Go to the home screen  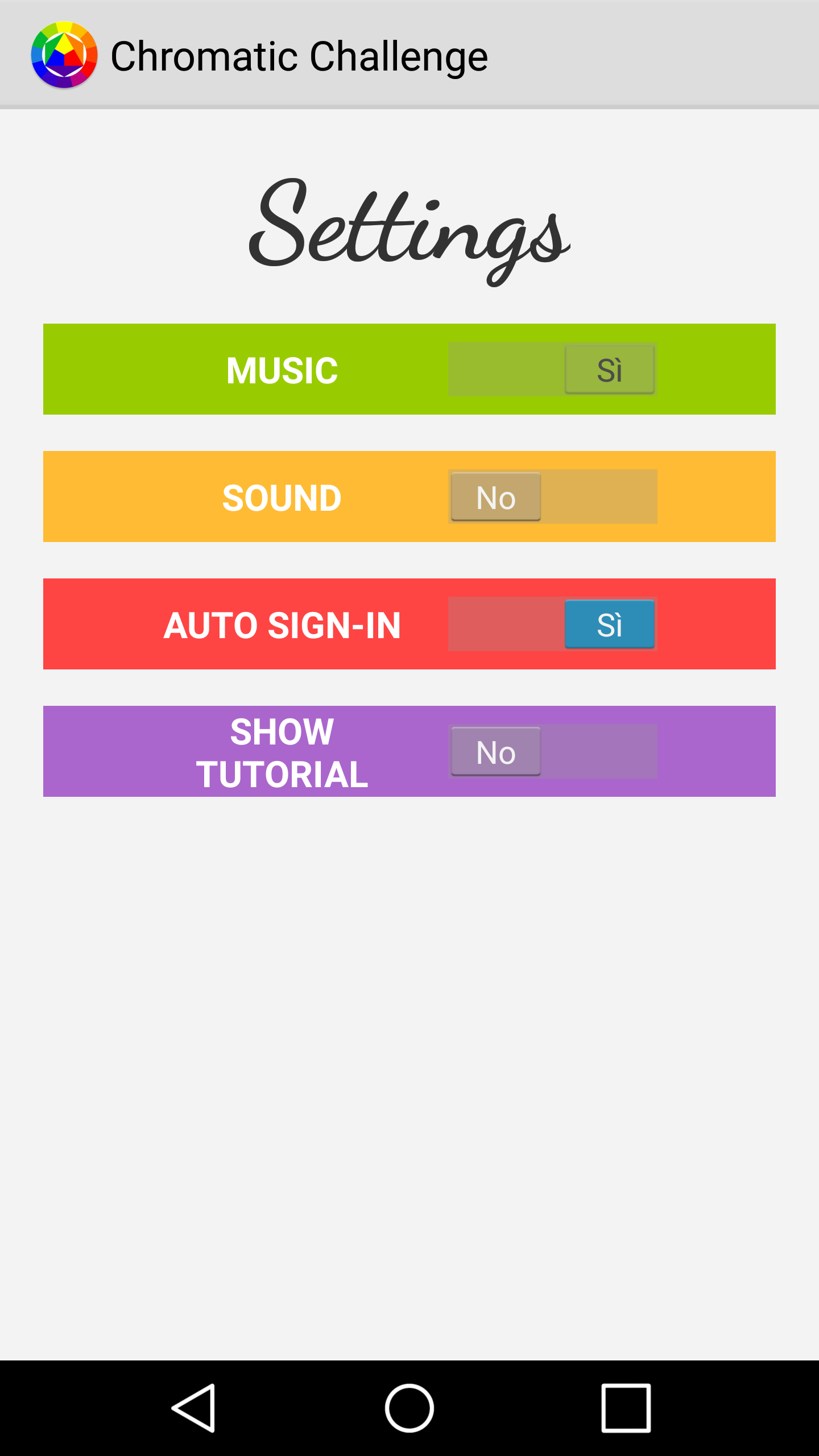coord(409,1408)
